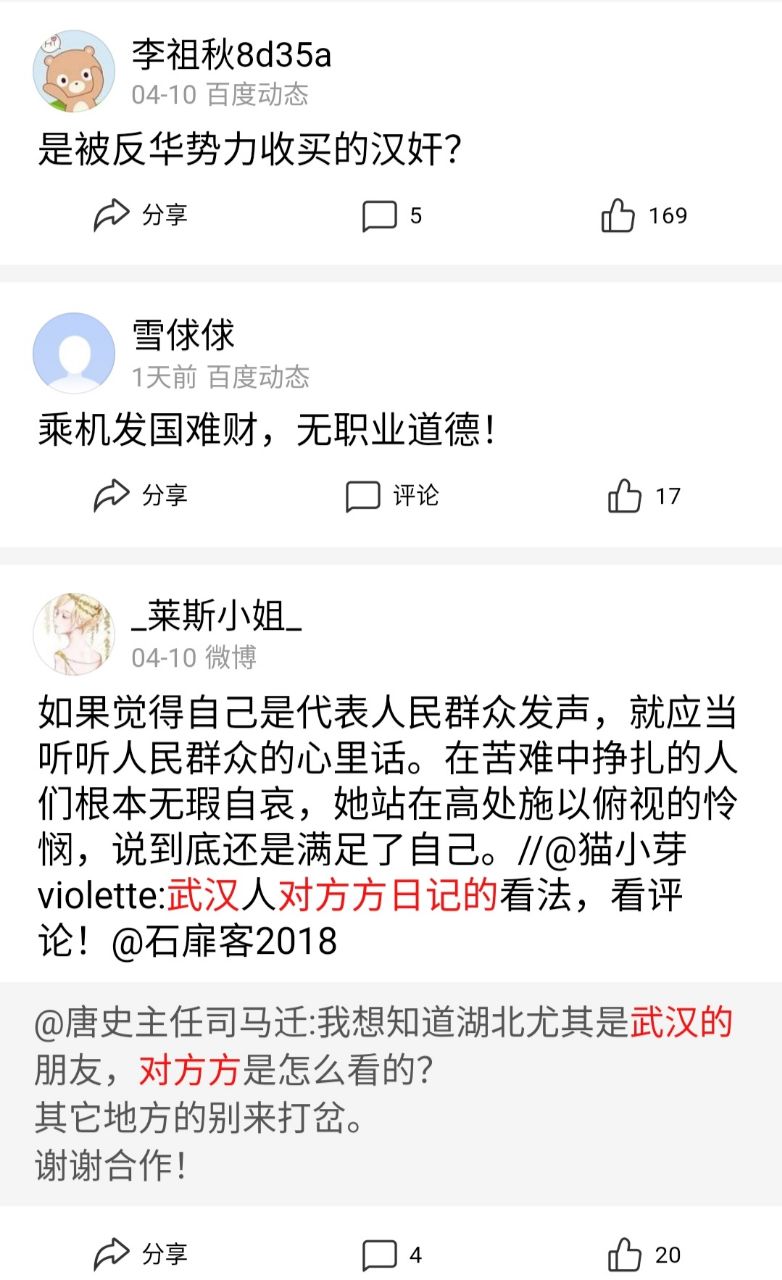Viewport: 782px width, 1280px height.
Task: View 雪俫俫's profile picture
Action: coord(74,352)
